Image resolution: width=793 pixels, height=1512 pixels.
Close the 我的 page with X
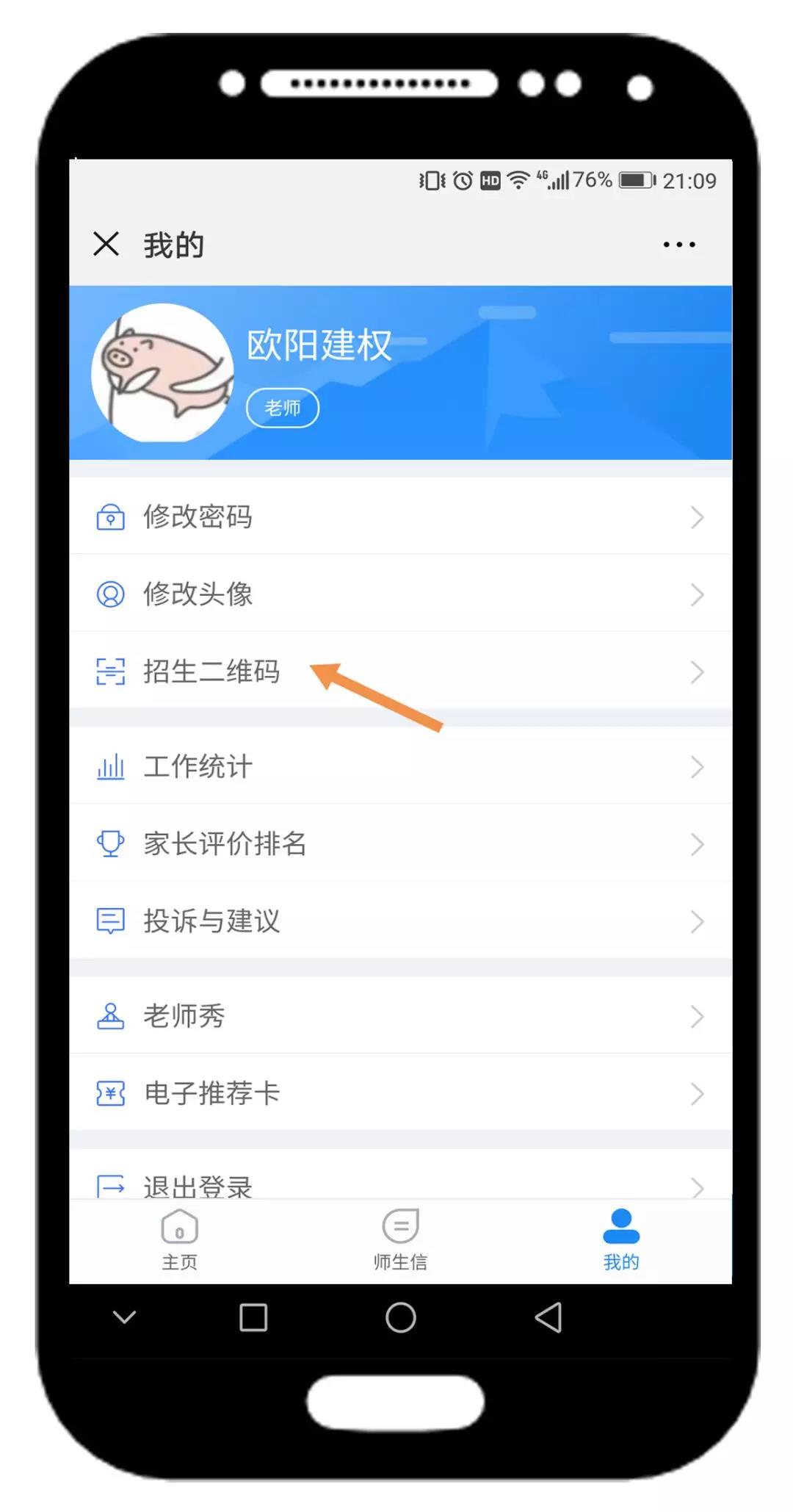tap(106, 244)
